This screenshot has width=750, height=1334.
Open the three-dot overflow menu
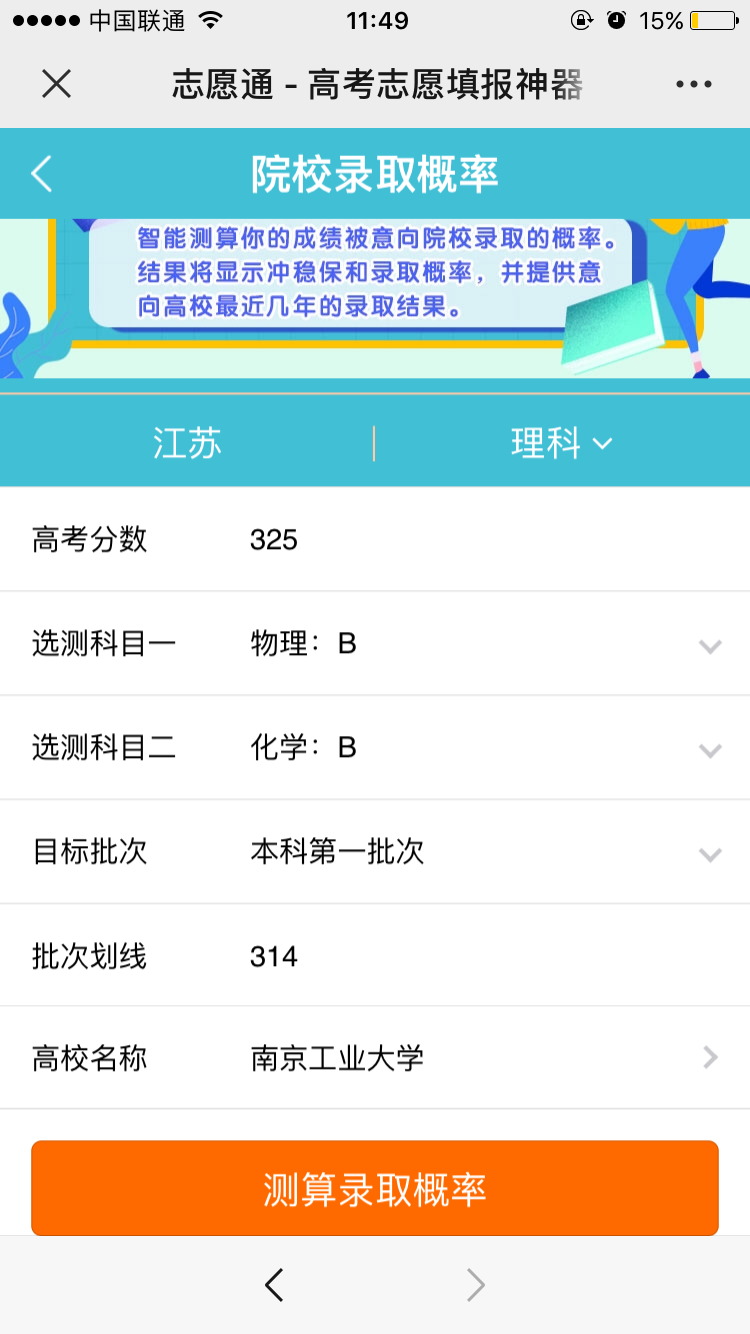coord(693,85)
